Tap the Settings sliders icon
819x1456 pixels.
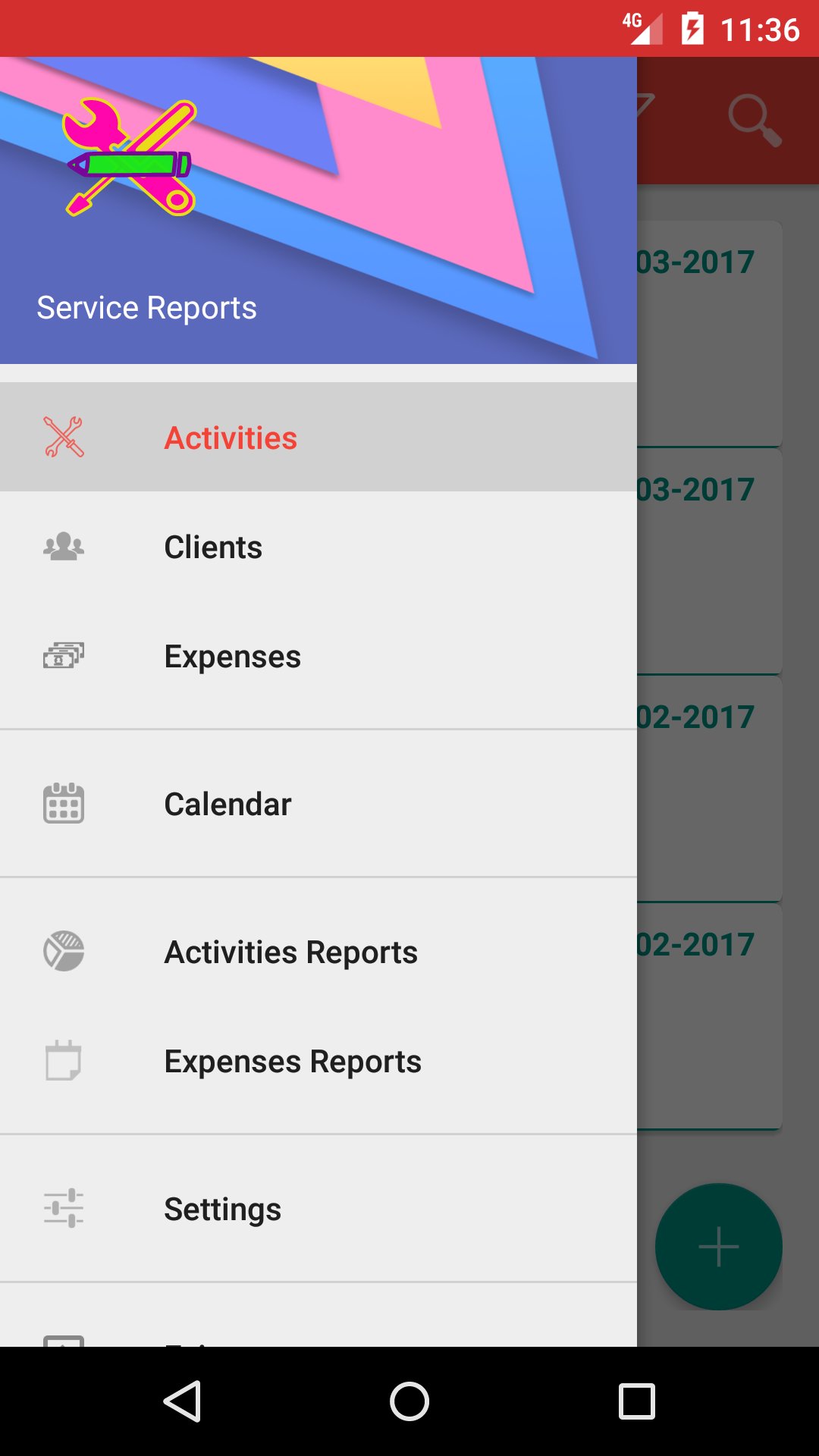pos(64,1208)
